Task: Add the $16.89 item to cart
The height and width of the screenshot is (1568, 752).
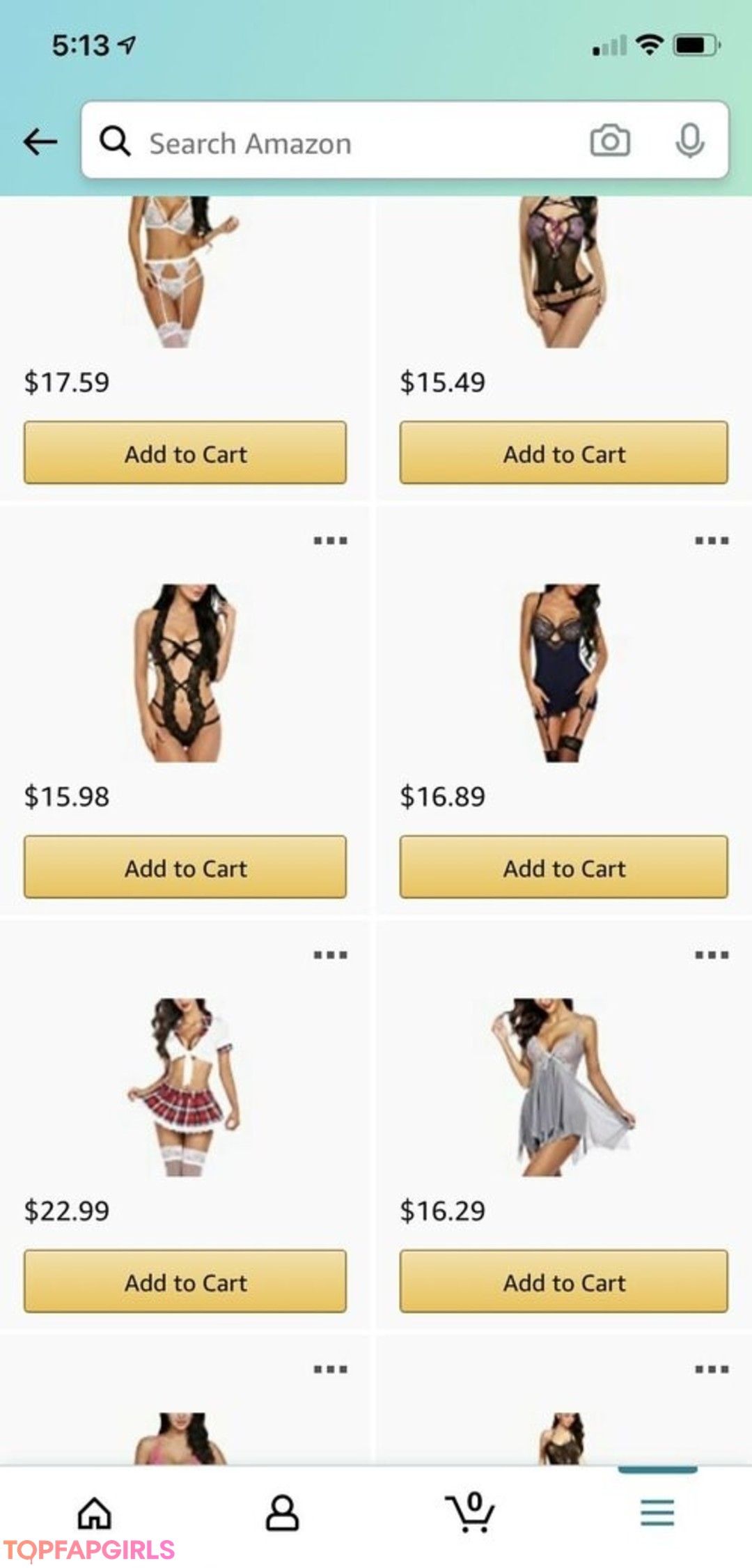Action: pos(564,868)
